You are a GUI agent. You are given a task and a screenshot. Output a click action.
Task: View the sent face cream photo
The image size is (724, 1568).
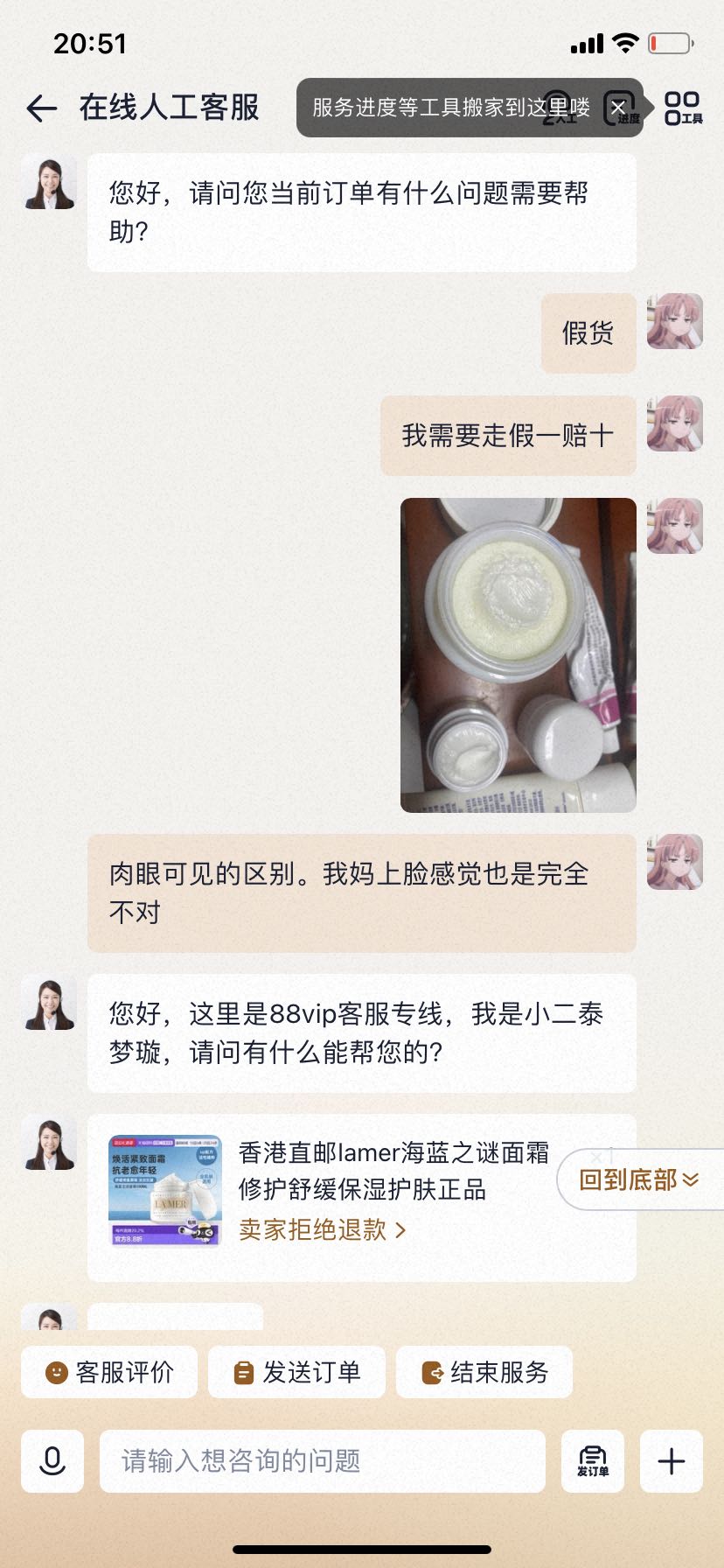518,654
